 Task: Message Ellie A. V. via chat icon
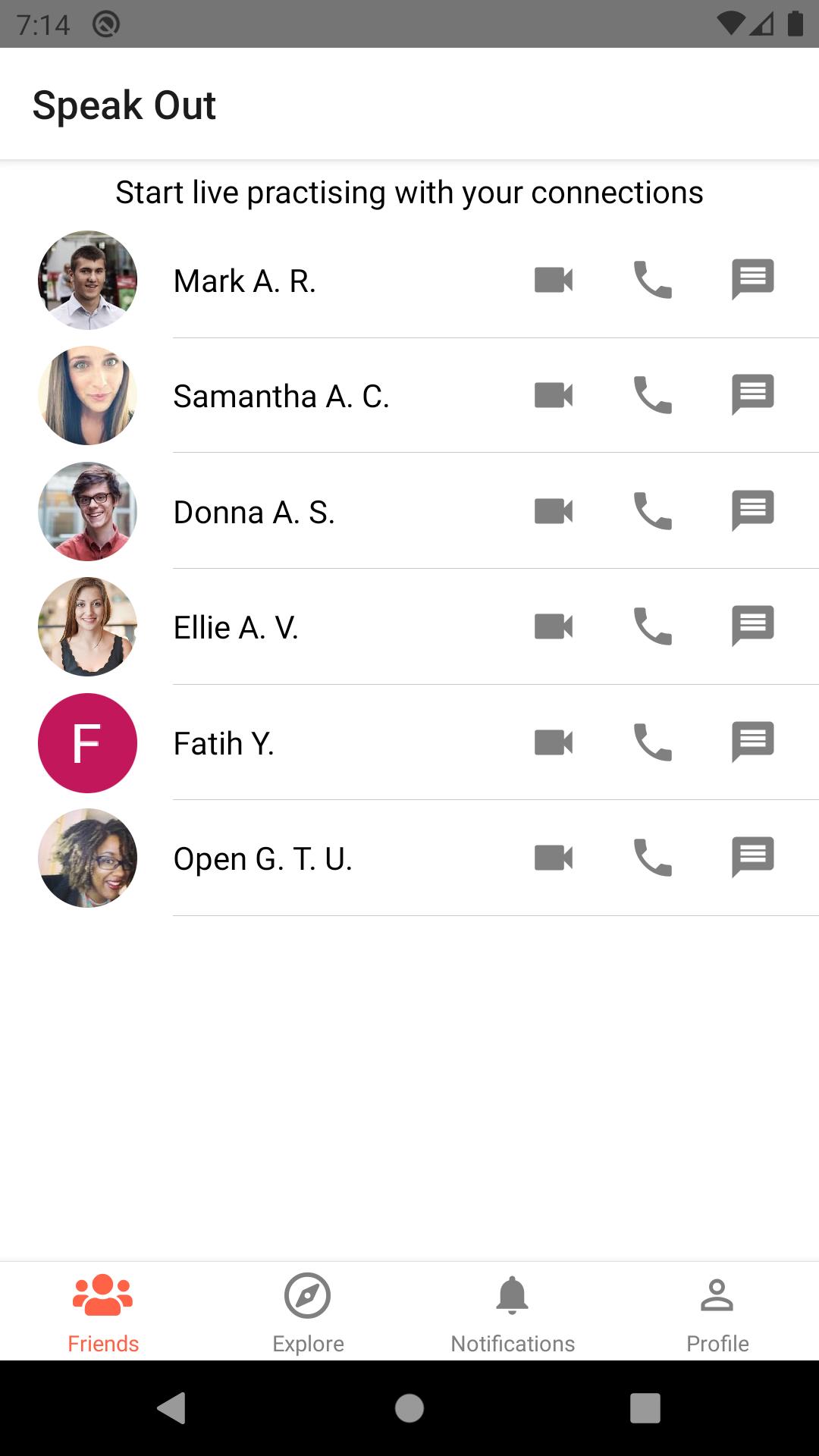point(752,626)
